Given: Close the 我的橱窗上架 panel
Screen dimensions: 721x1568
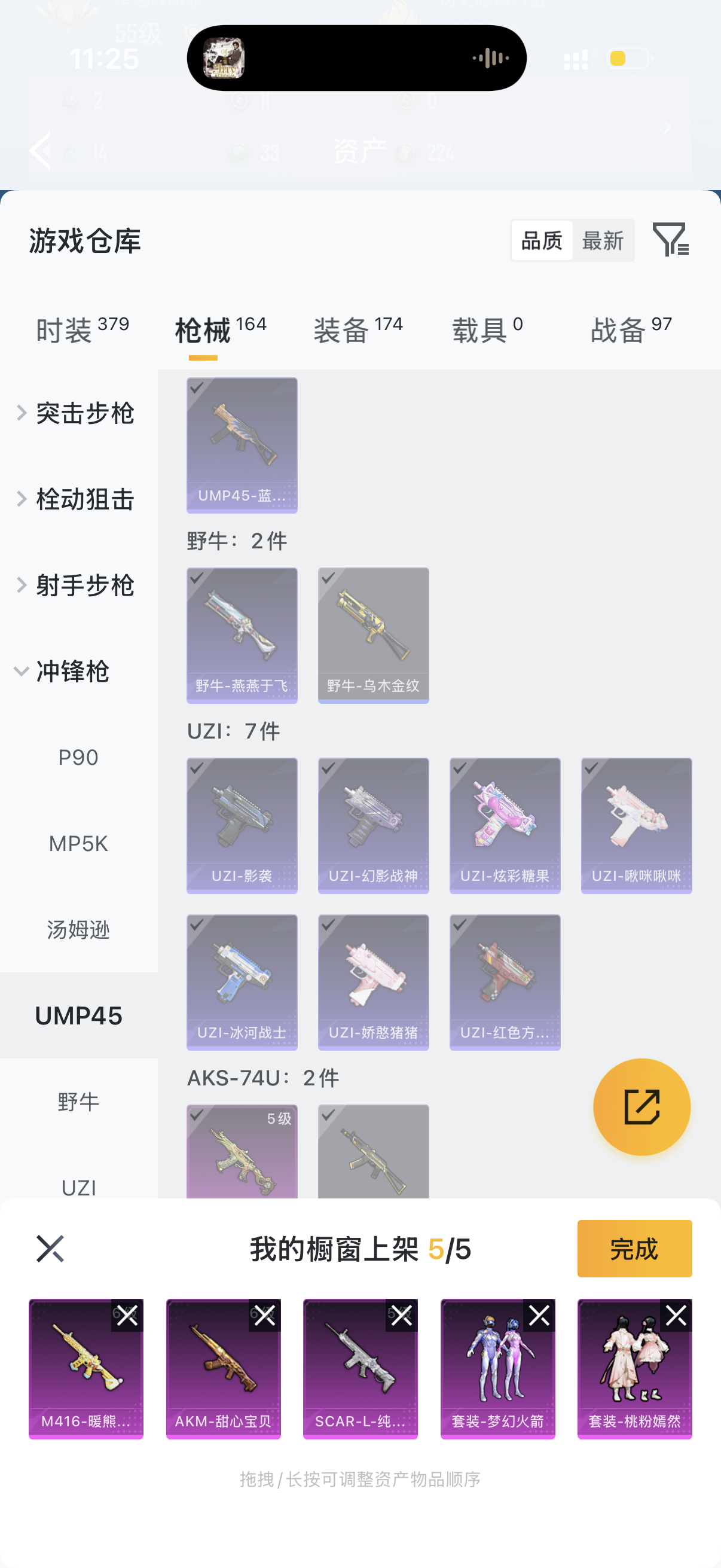Looking at the screenshot, I should coord(50,1249).
